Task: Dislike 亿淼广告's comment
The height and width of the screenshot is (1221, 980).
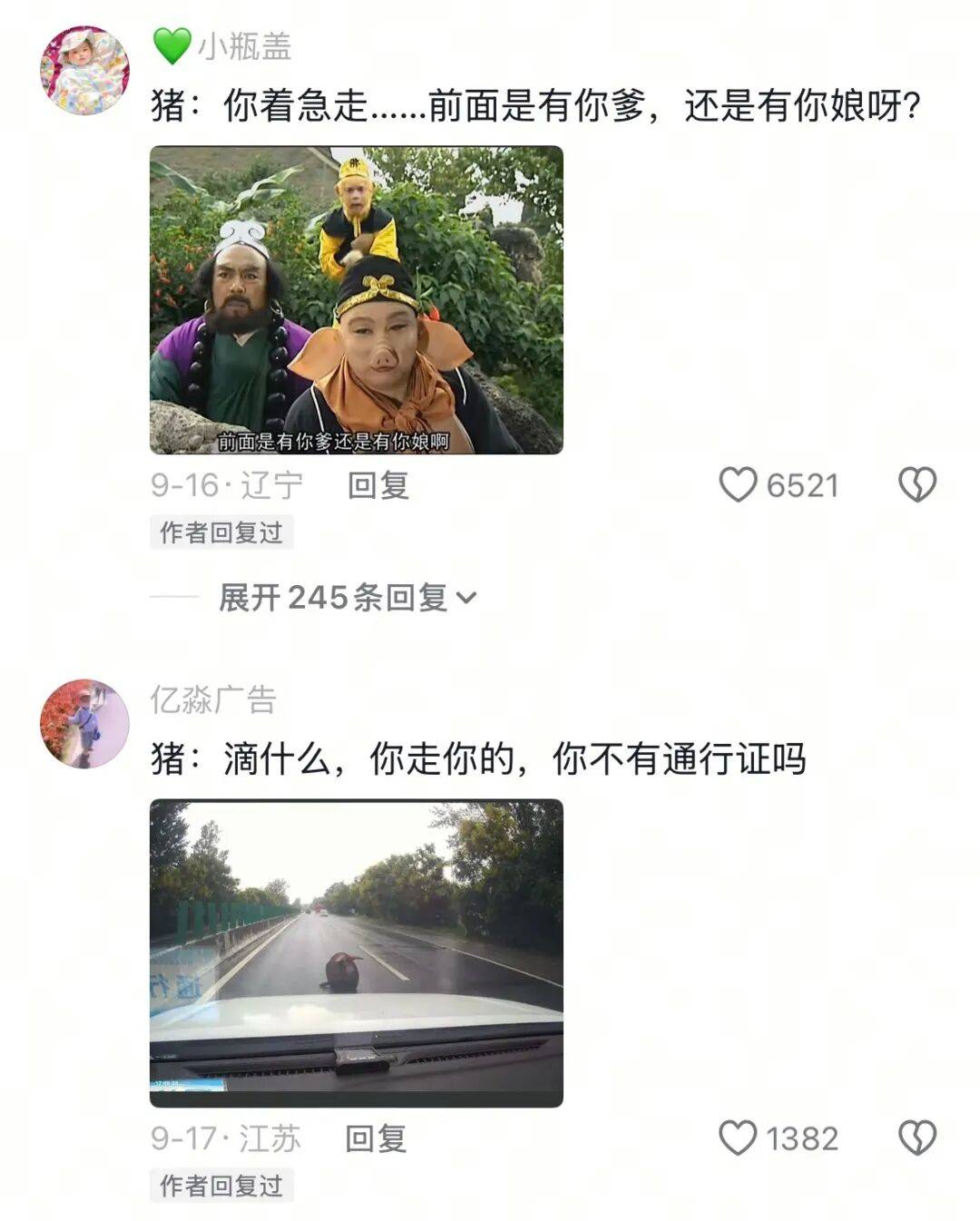Action: [916, 1138]
